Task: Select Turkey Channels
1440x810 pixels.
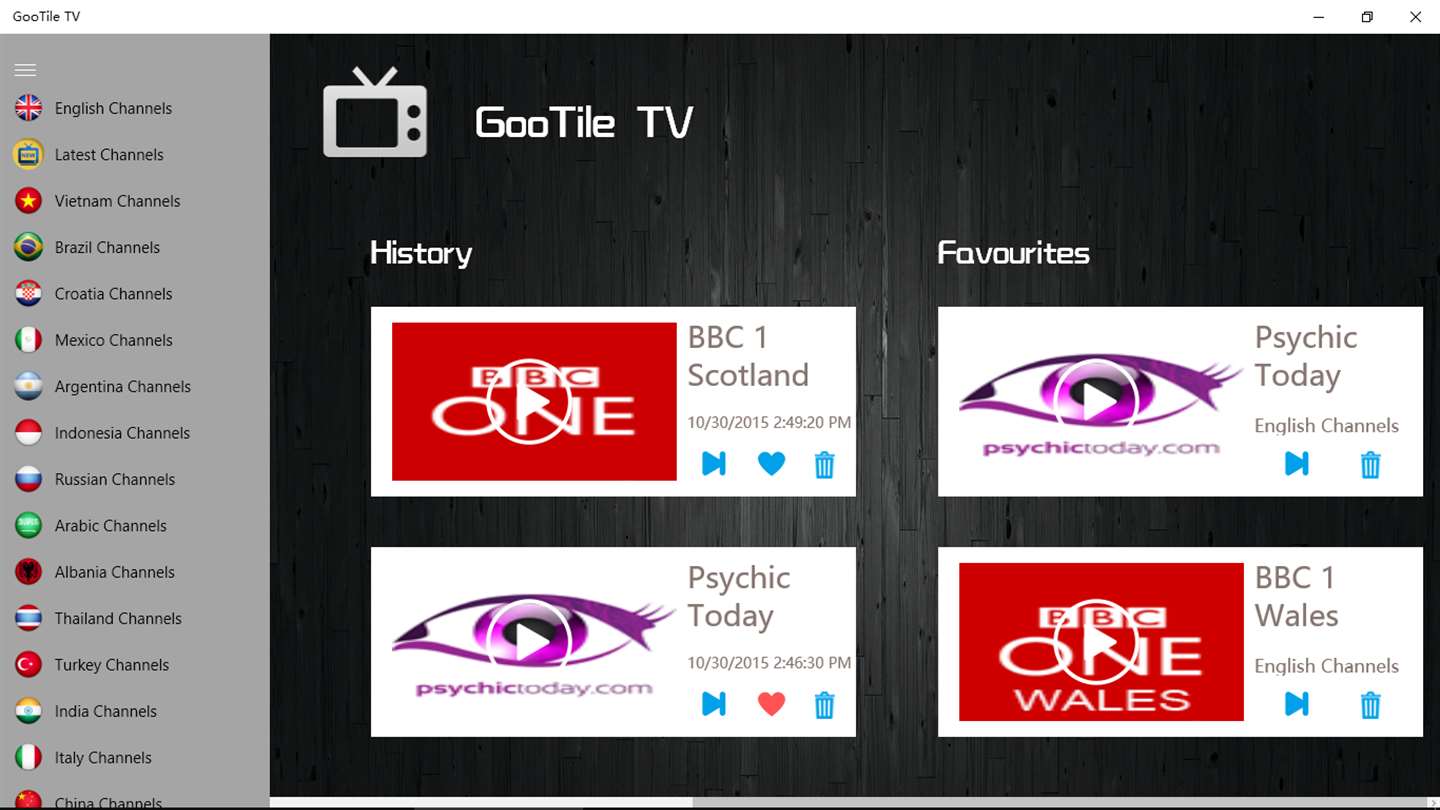Action: pyautogui.click(x=111, y=665)
